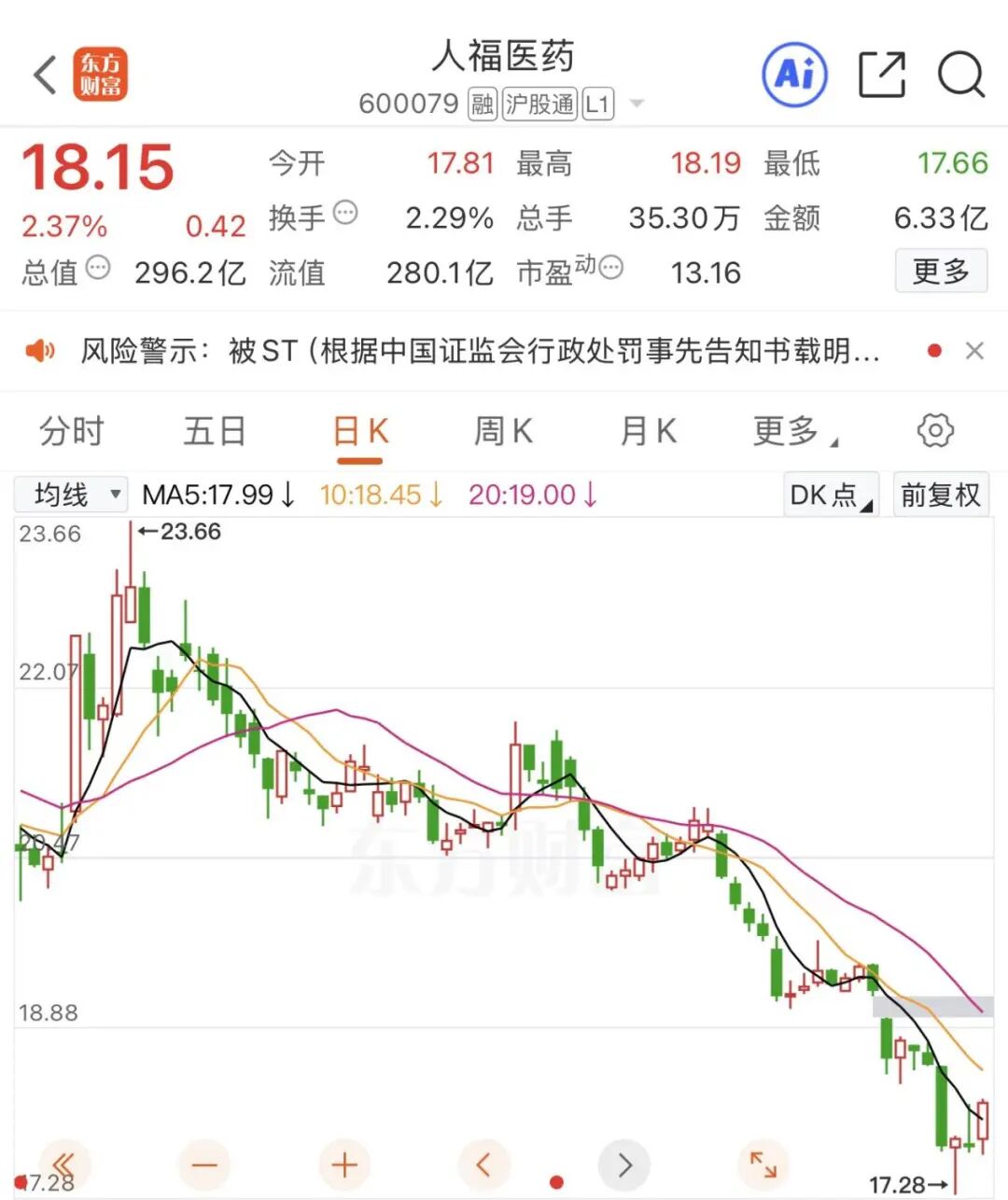This screenshot has width=1008, height=1200.
Task: Toggle the DK点 indicator
Action: 829,495
